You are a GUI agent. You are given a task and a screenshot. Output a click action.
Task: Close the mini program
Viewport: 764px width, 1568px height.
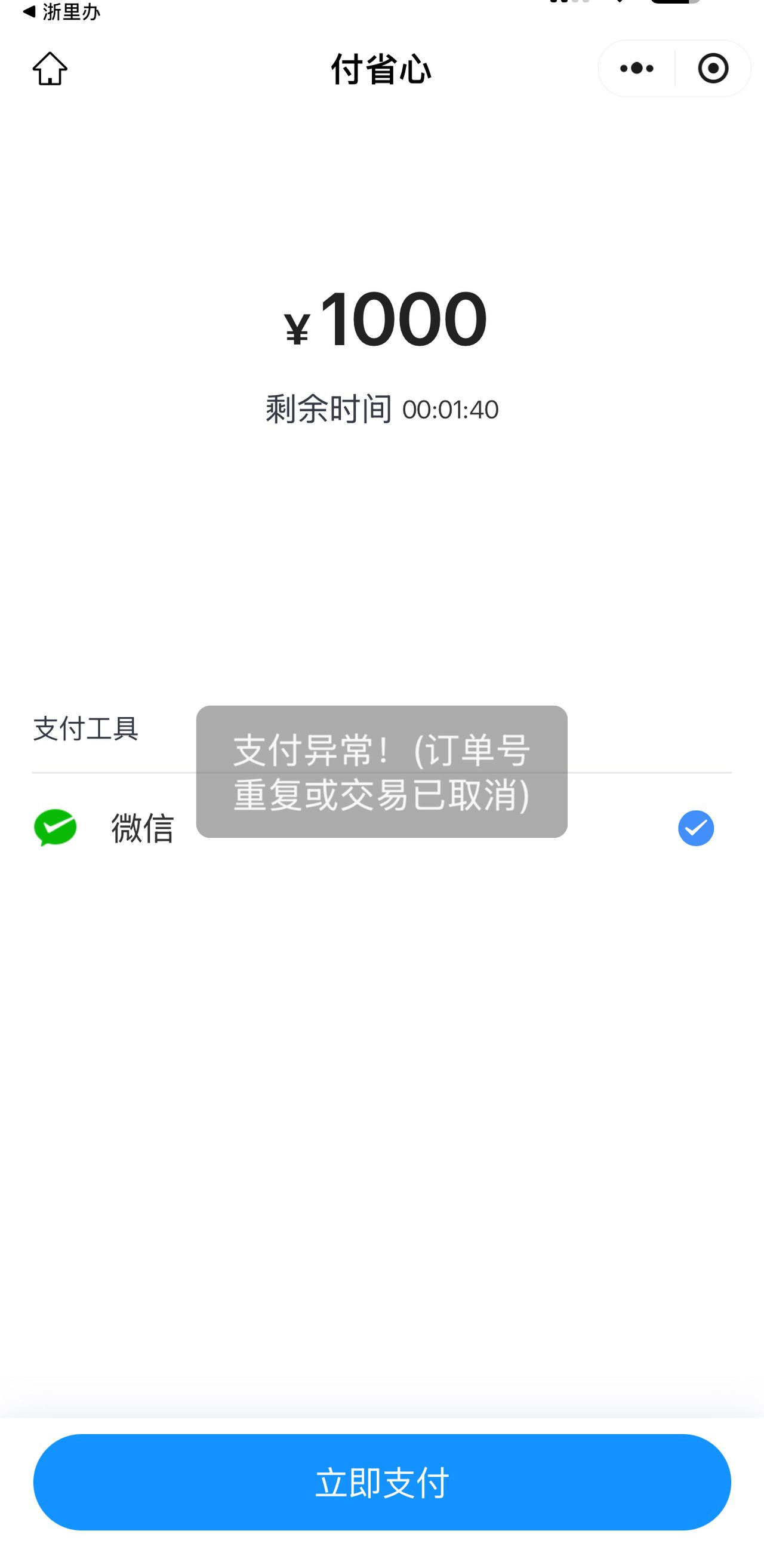coord(713,69)
